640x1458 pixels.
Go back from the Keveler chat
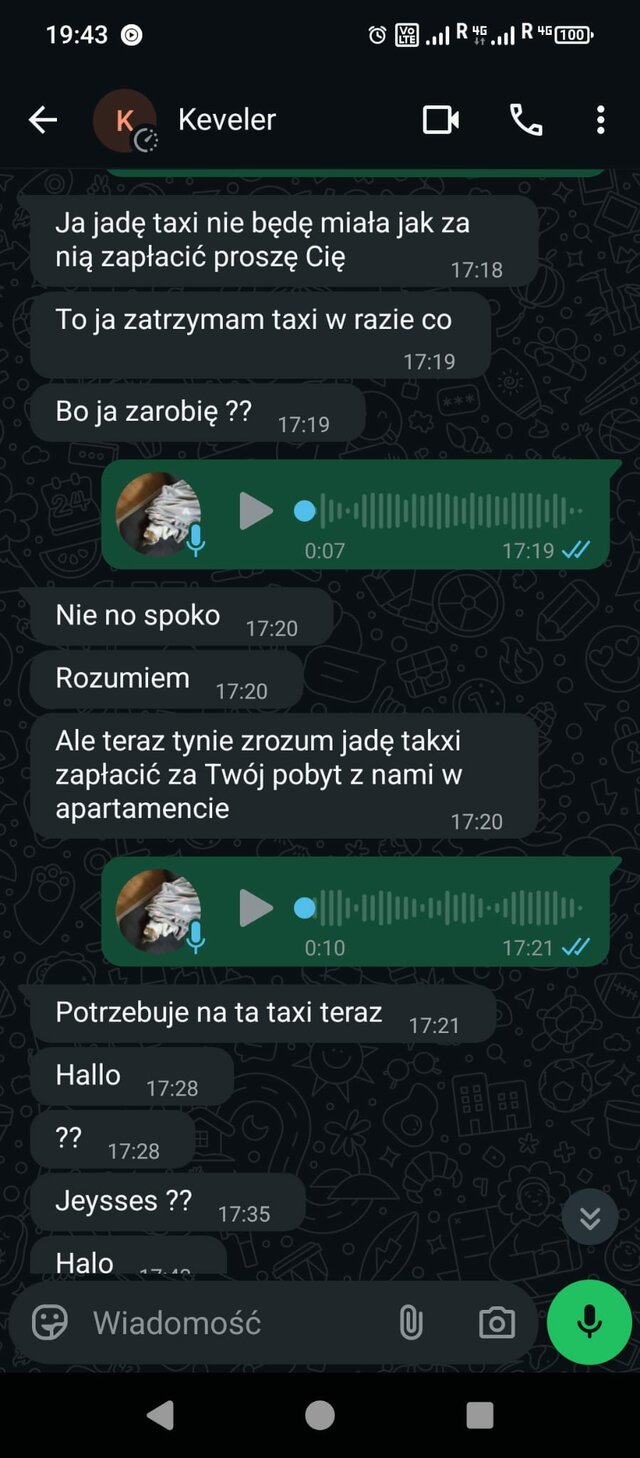(43, 120)
